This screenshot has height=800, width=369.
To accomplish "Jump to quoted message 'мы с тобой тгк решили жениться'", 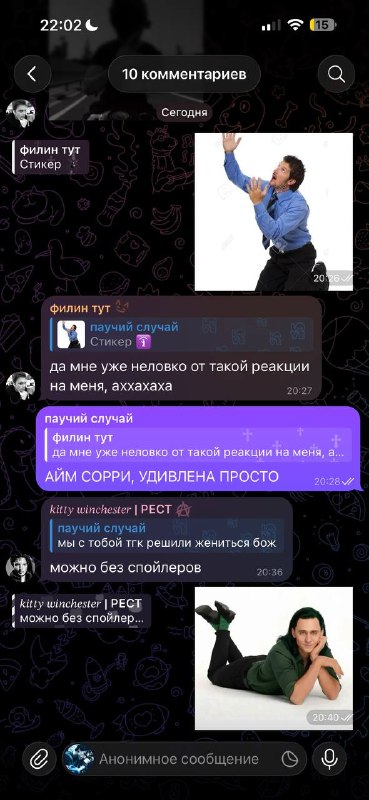I will (166, 536).
